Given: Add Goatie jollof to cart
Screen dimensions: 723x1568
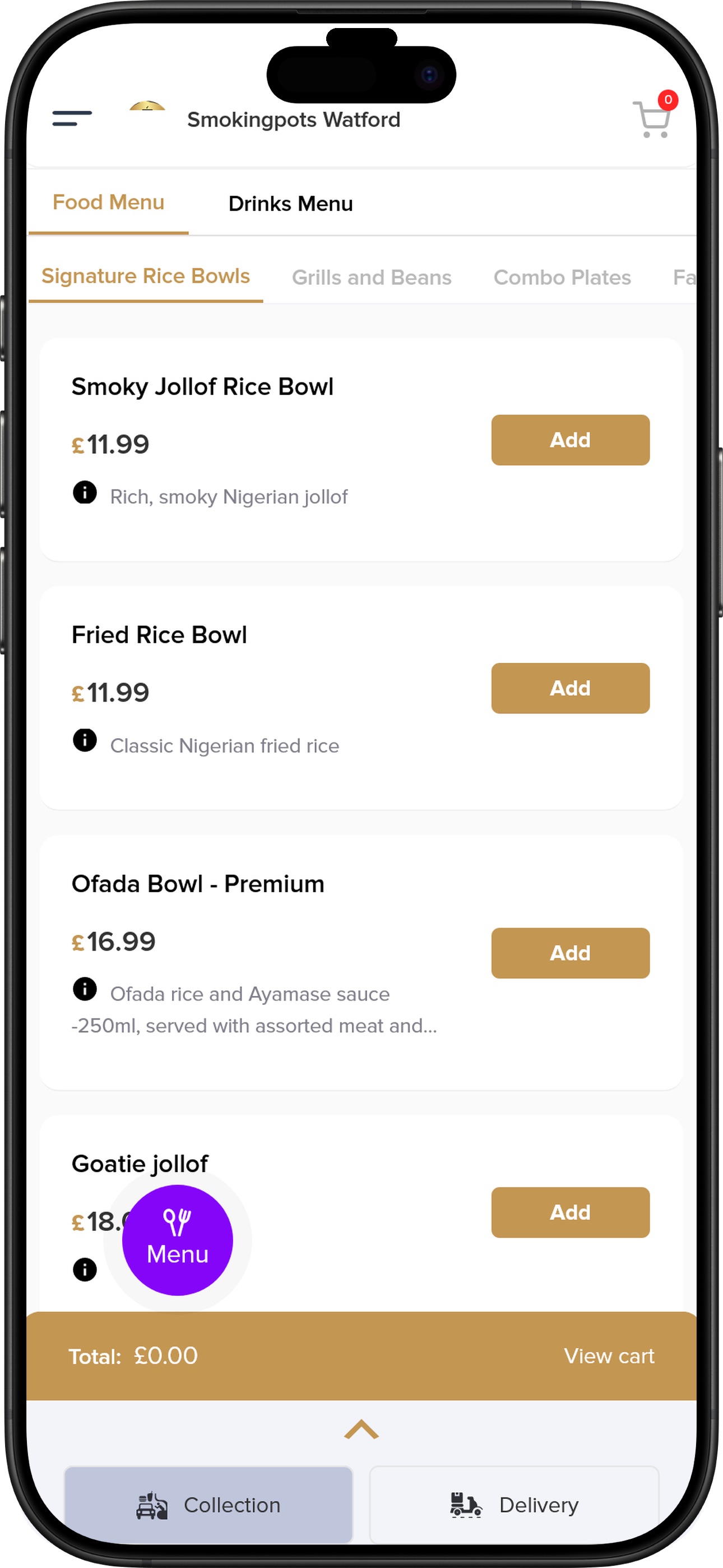Looking at the screenshot, I should coord(570,1212).
